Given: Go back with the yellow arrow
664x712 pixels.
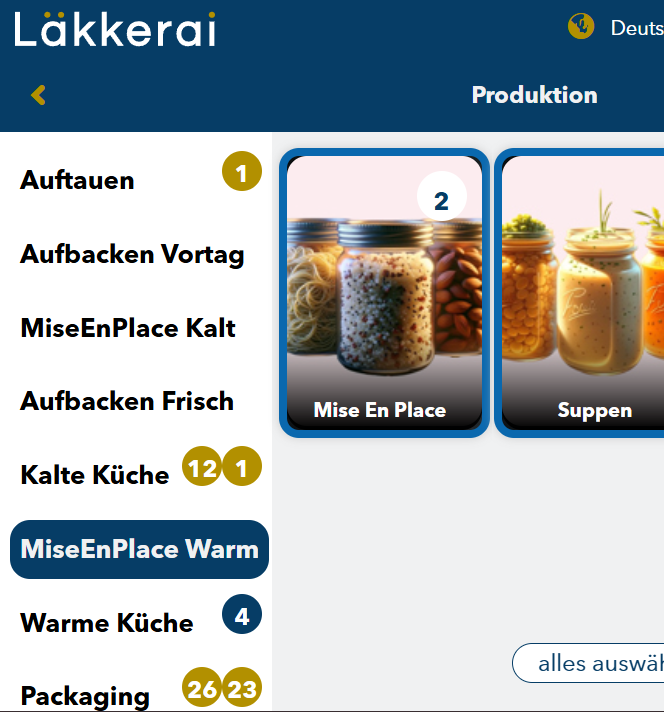Looking at the screenshot, I should [38, 95].
